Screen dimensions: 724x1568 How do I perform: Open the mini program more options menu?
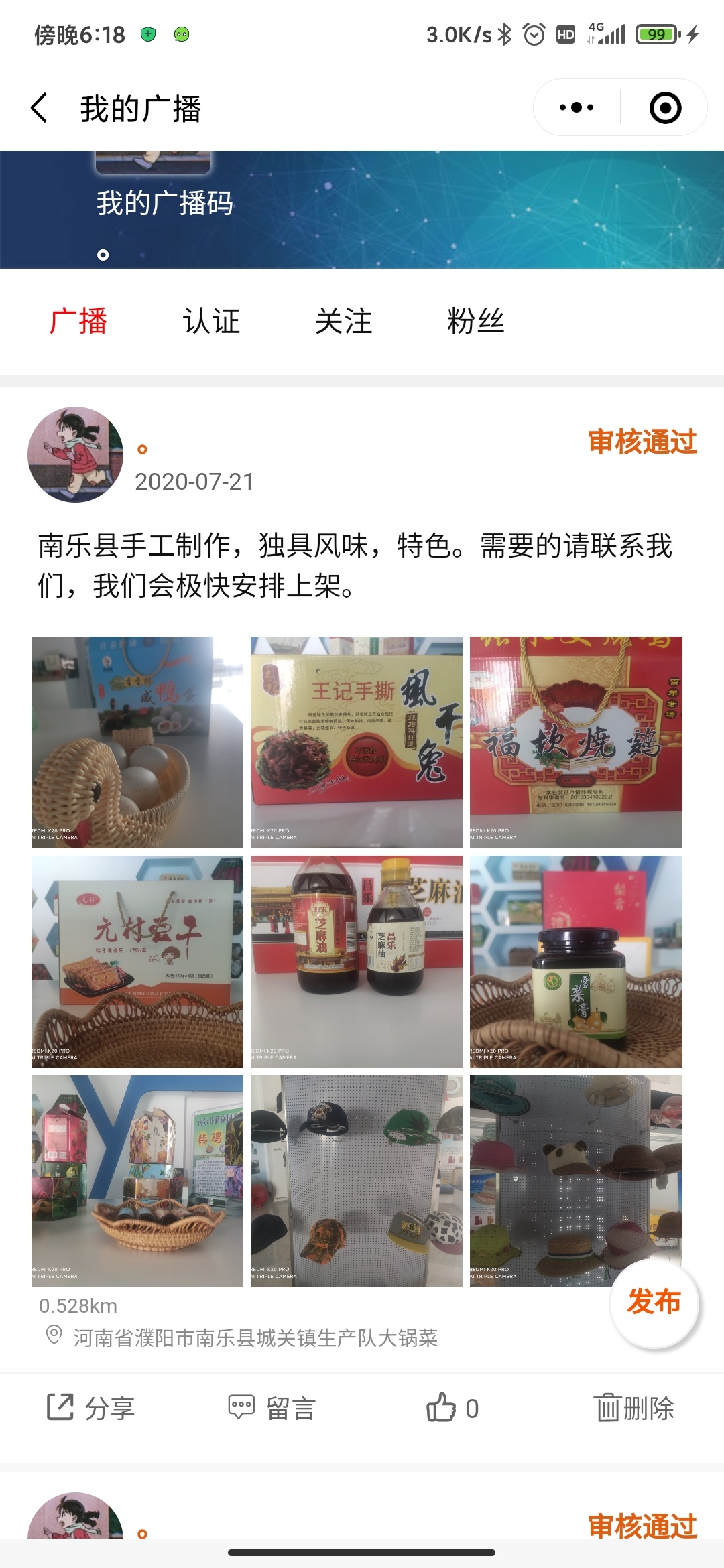click(577, 108)
